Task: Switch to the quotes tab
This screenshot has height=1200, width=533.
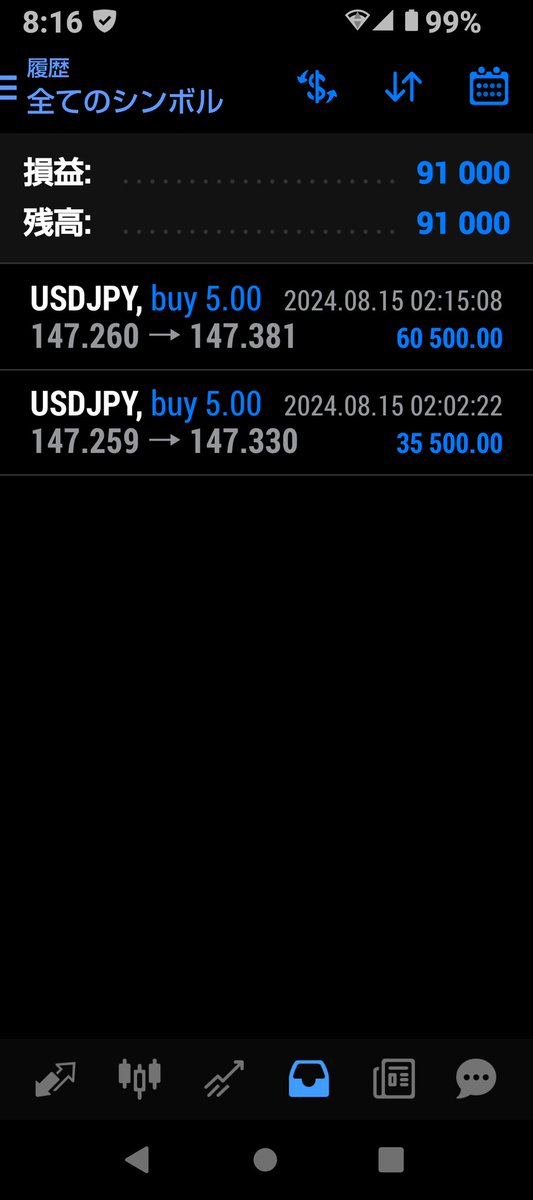Action: (x=55, y=1079)
